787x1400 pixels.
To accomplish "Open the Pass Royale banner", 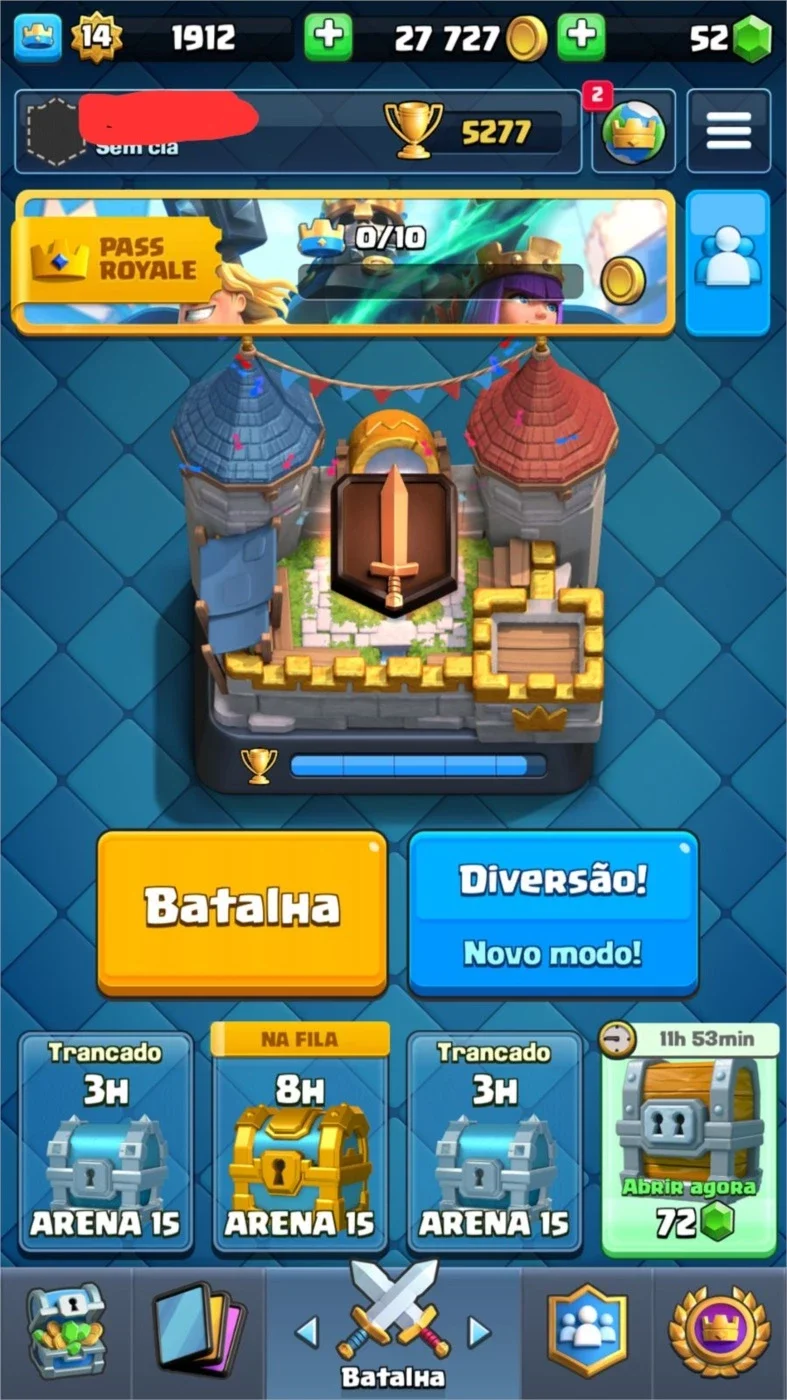I will tap(343, 262).
